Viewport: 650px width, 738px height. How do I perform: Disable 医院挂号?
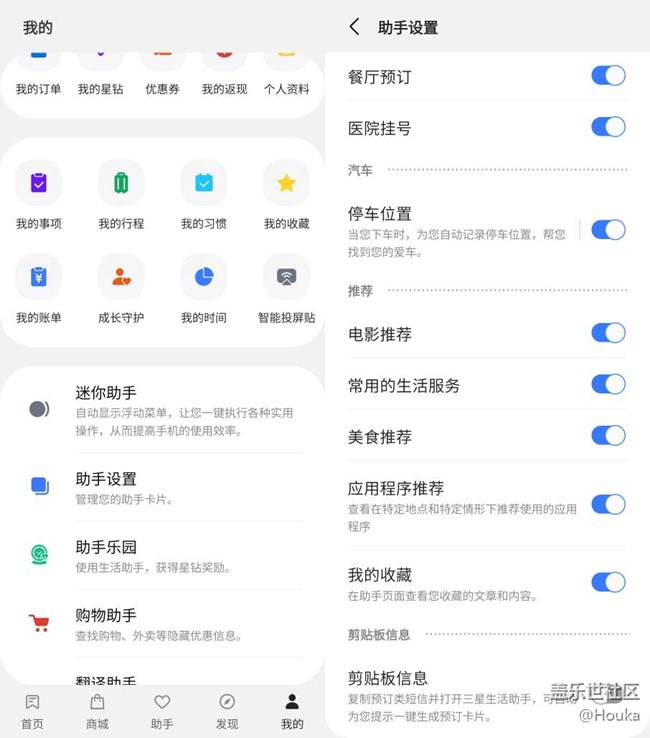(608, 127)
